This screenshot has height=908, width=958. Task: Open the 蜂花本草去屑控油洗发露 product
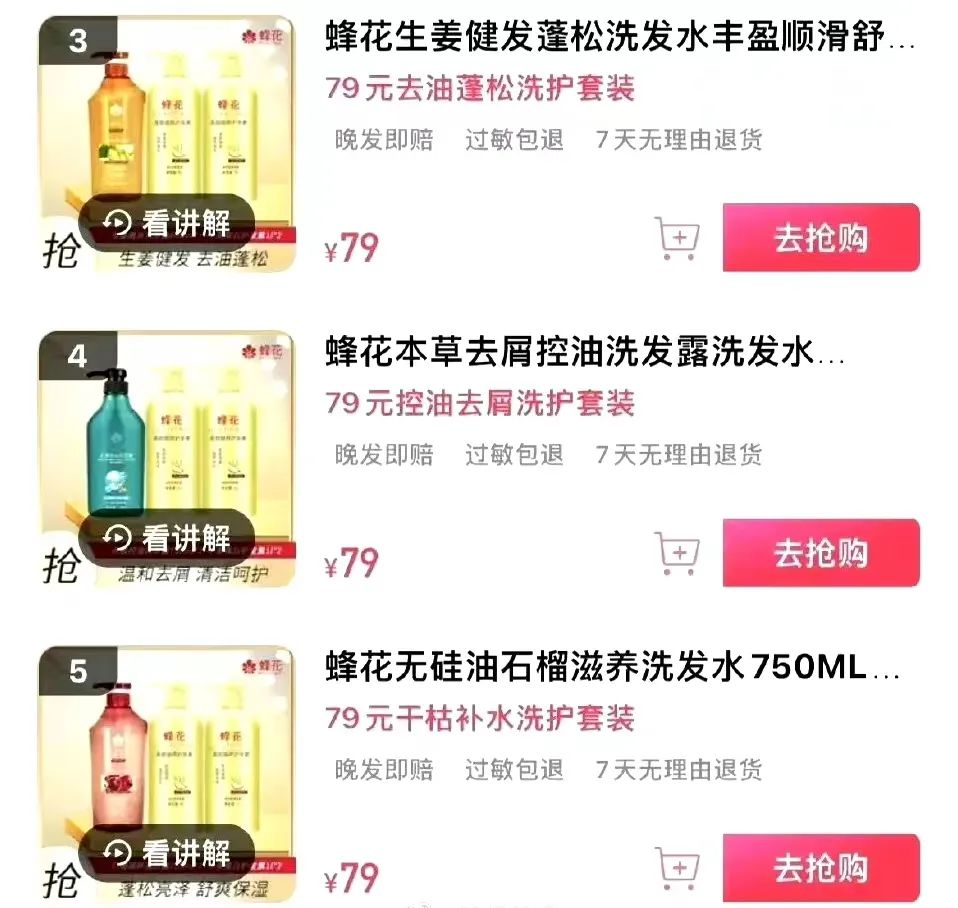pyautogui.click(x=585, y=353)
